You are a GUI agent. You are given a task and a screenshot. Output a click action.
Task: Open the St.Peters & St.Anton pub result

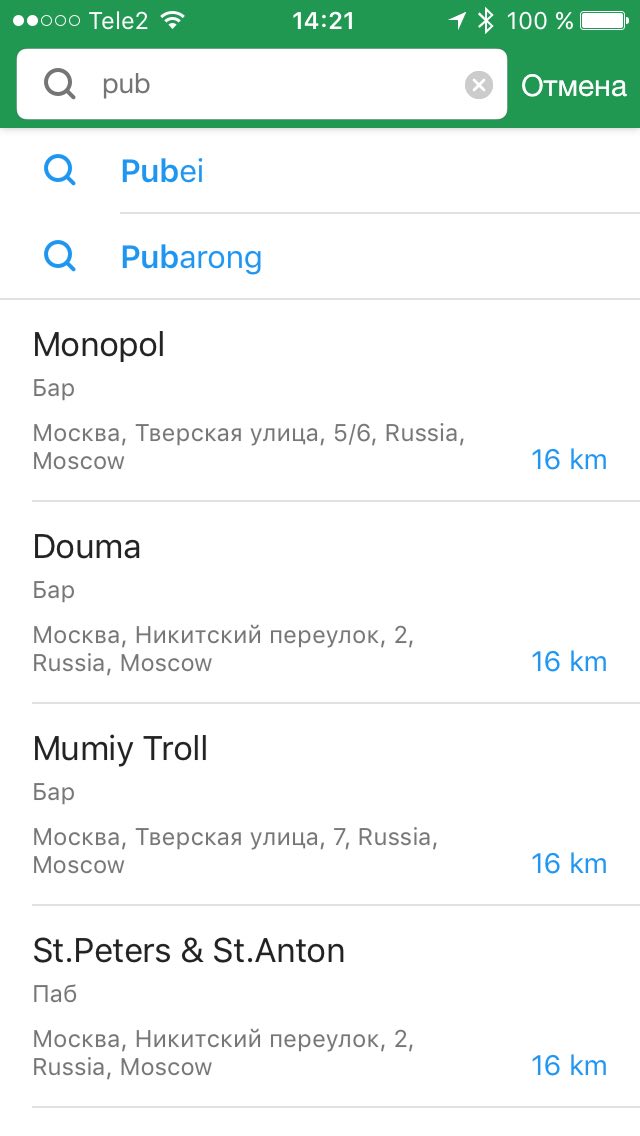point(320,1006)
